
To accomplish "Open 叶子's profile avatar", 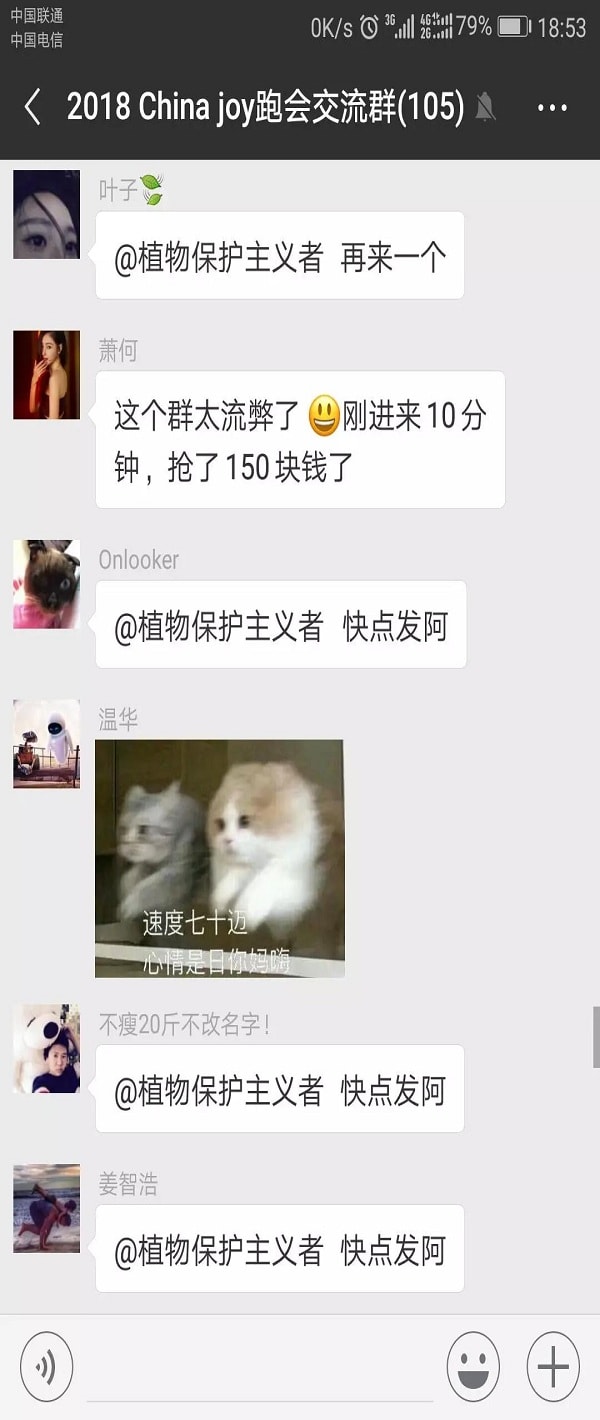I will (46, 215).
